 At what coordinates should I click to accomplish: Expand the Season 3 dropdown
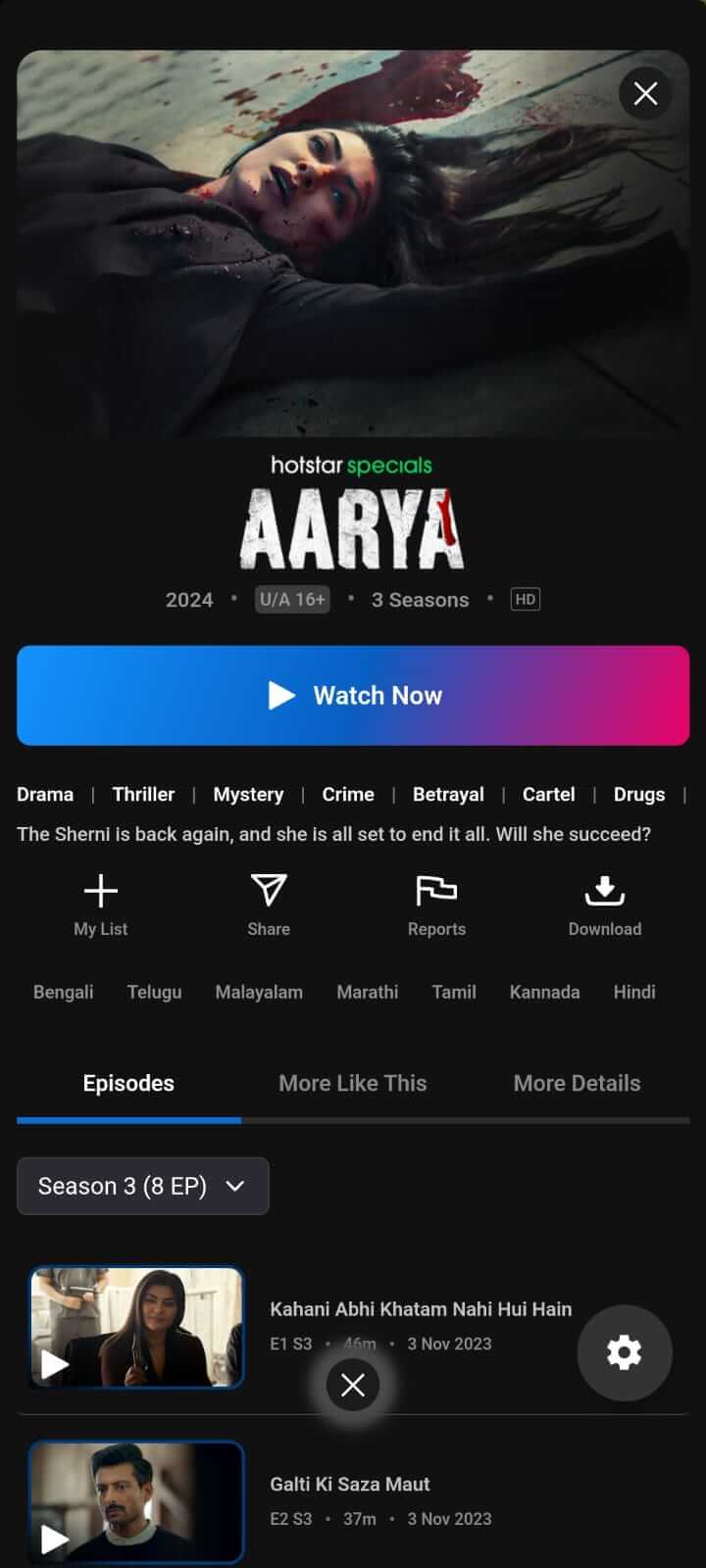pyautogui.click(x=143, y=1186)
